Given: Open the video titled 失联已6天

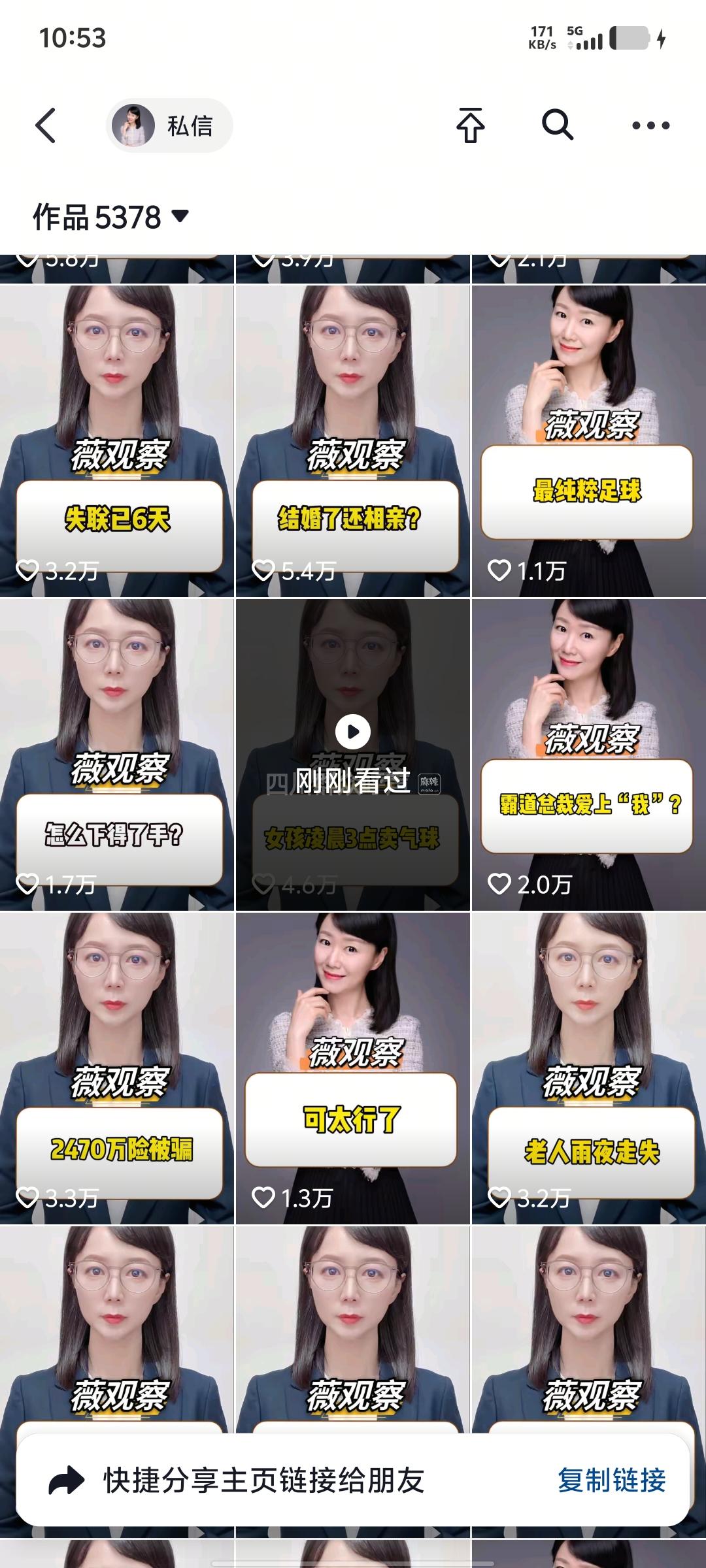Looking at the screenshot, I should point(117,441).
